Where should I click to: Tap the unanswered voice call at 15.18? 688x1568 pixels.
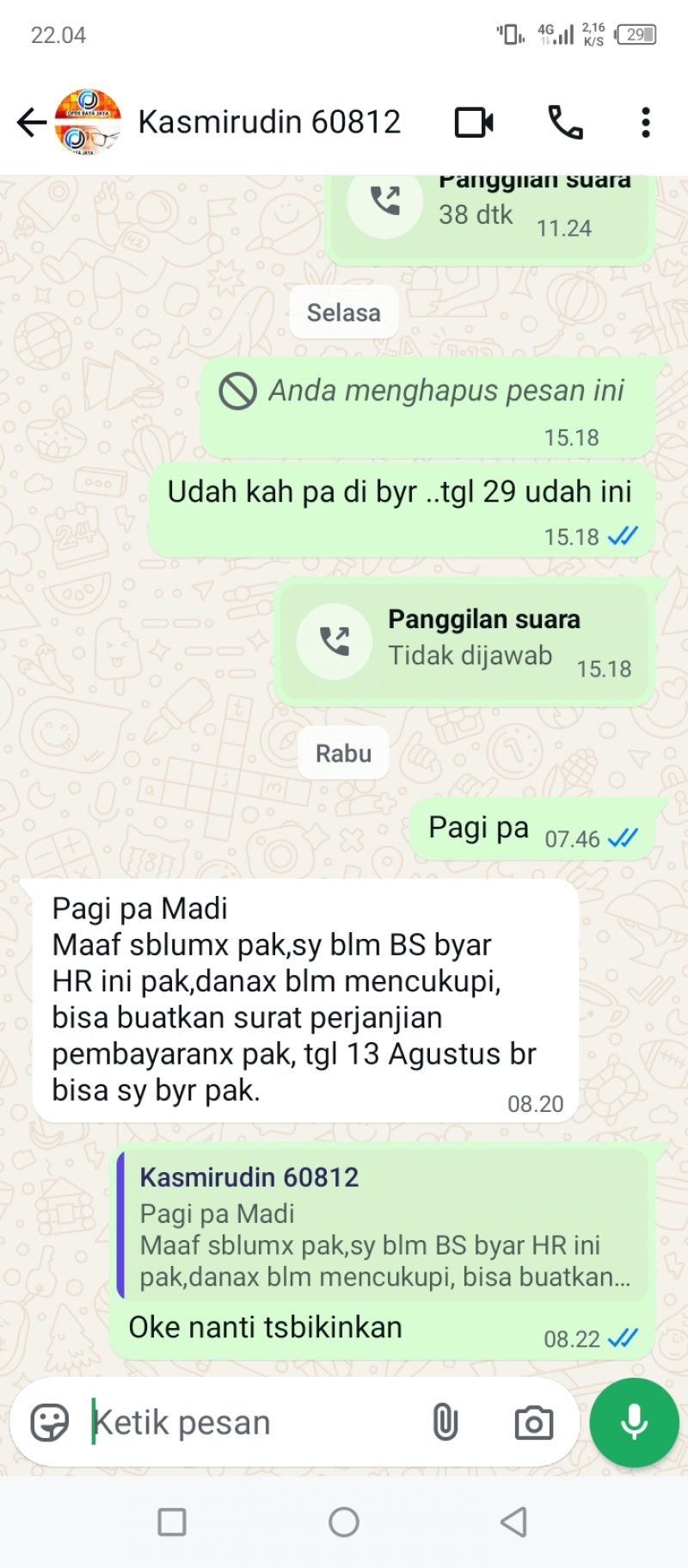[x=464, y=641]
